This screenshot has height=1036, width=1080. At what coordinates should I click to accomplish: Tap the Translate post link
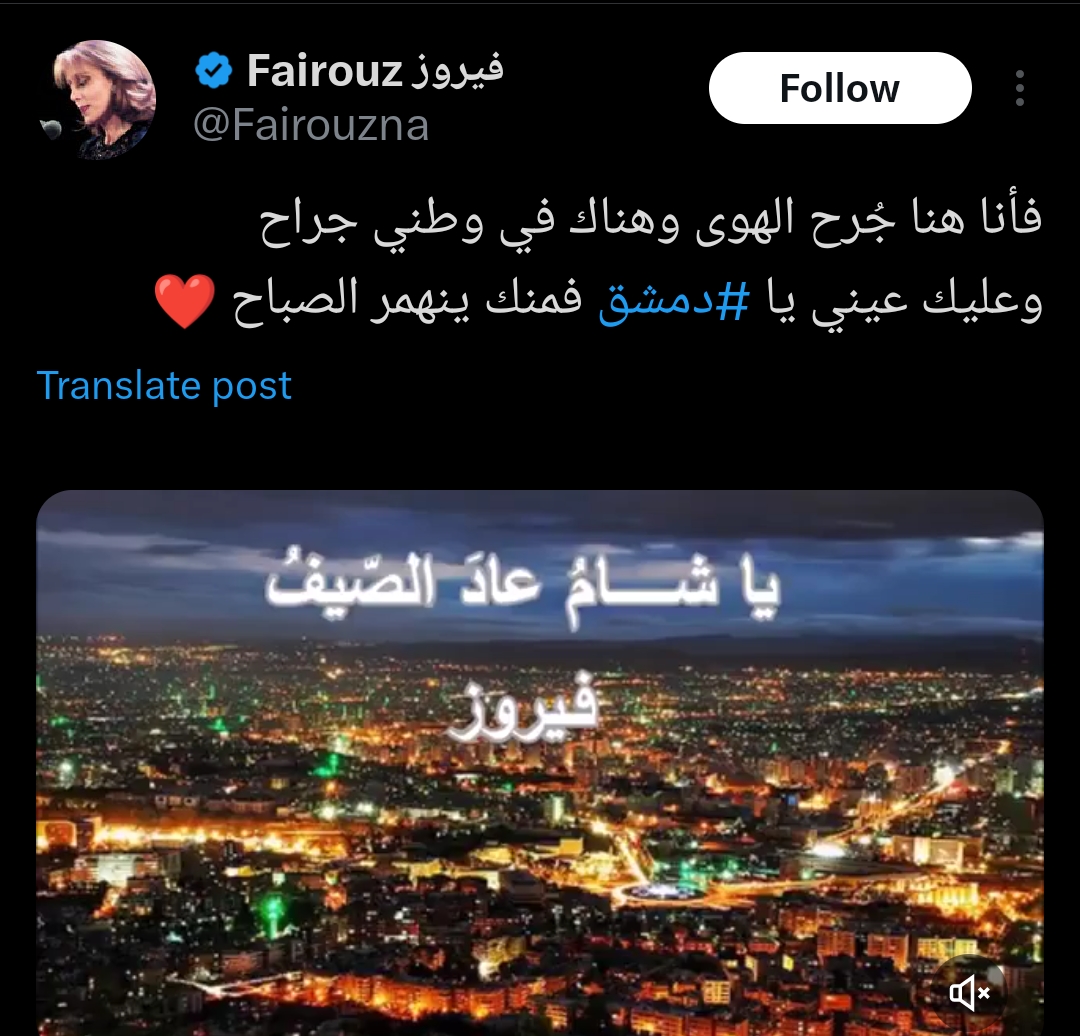tap(164, 386)
